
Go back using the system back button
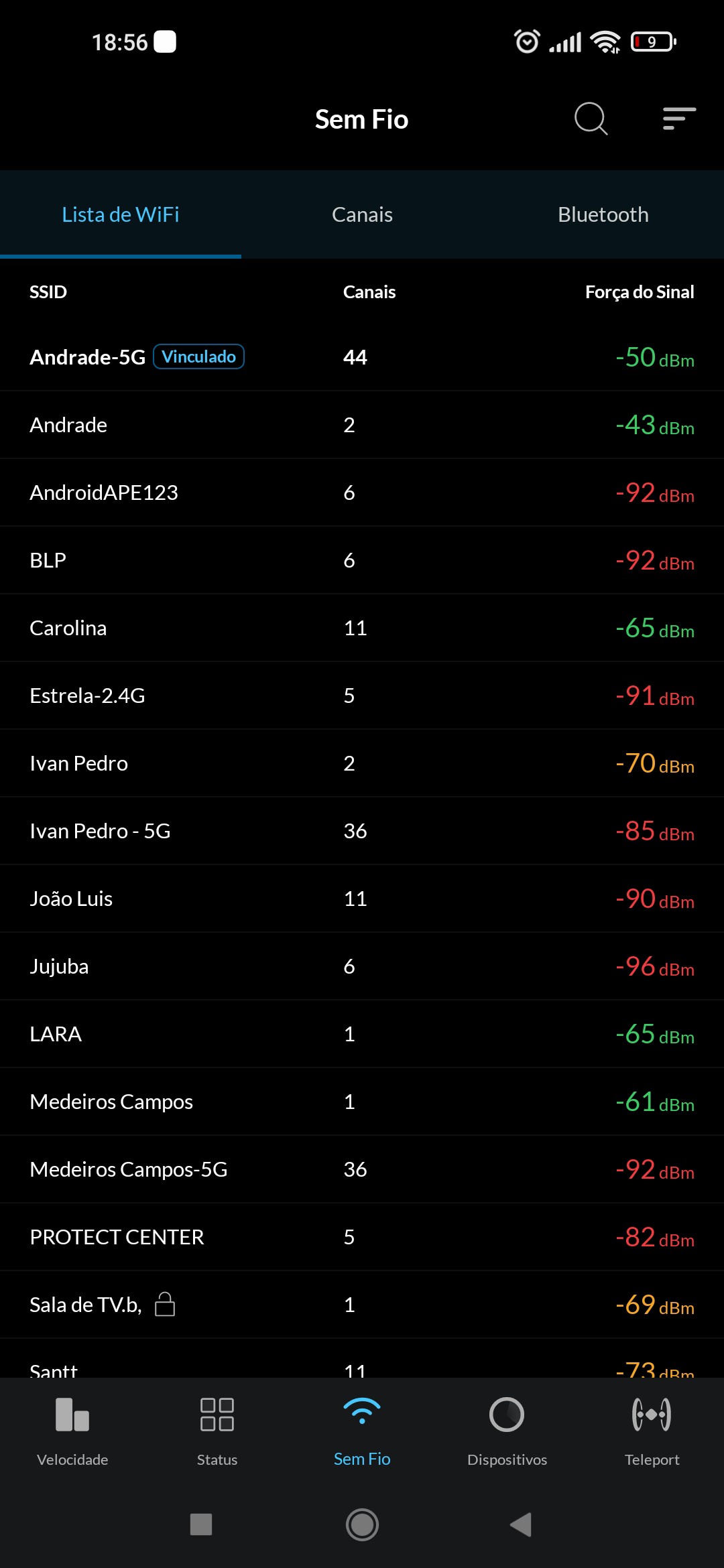coord(521,1524)
